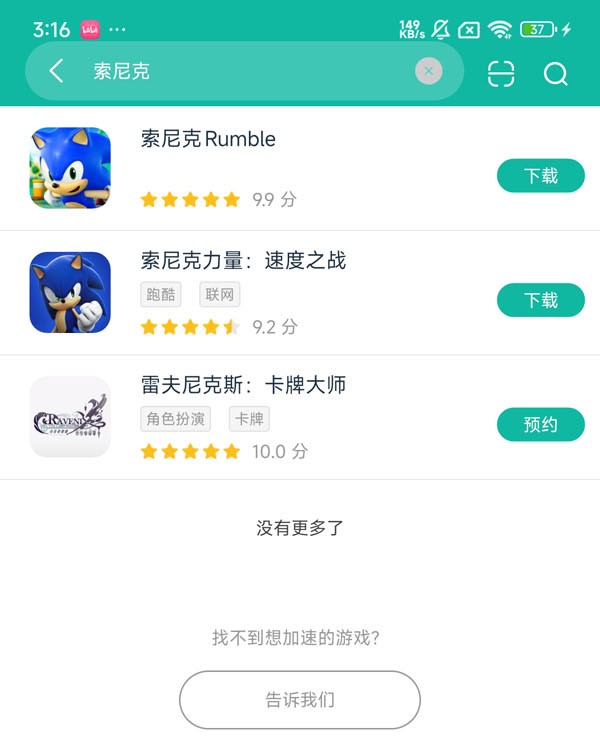Pre-register for 雷夫尼克斯：卡牌大师
600x754 pixels.
coord(540,425)
